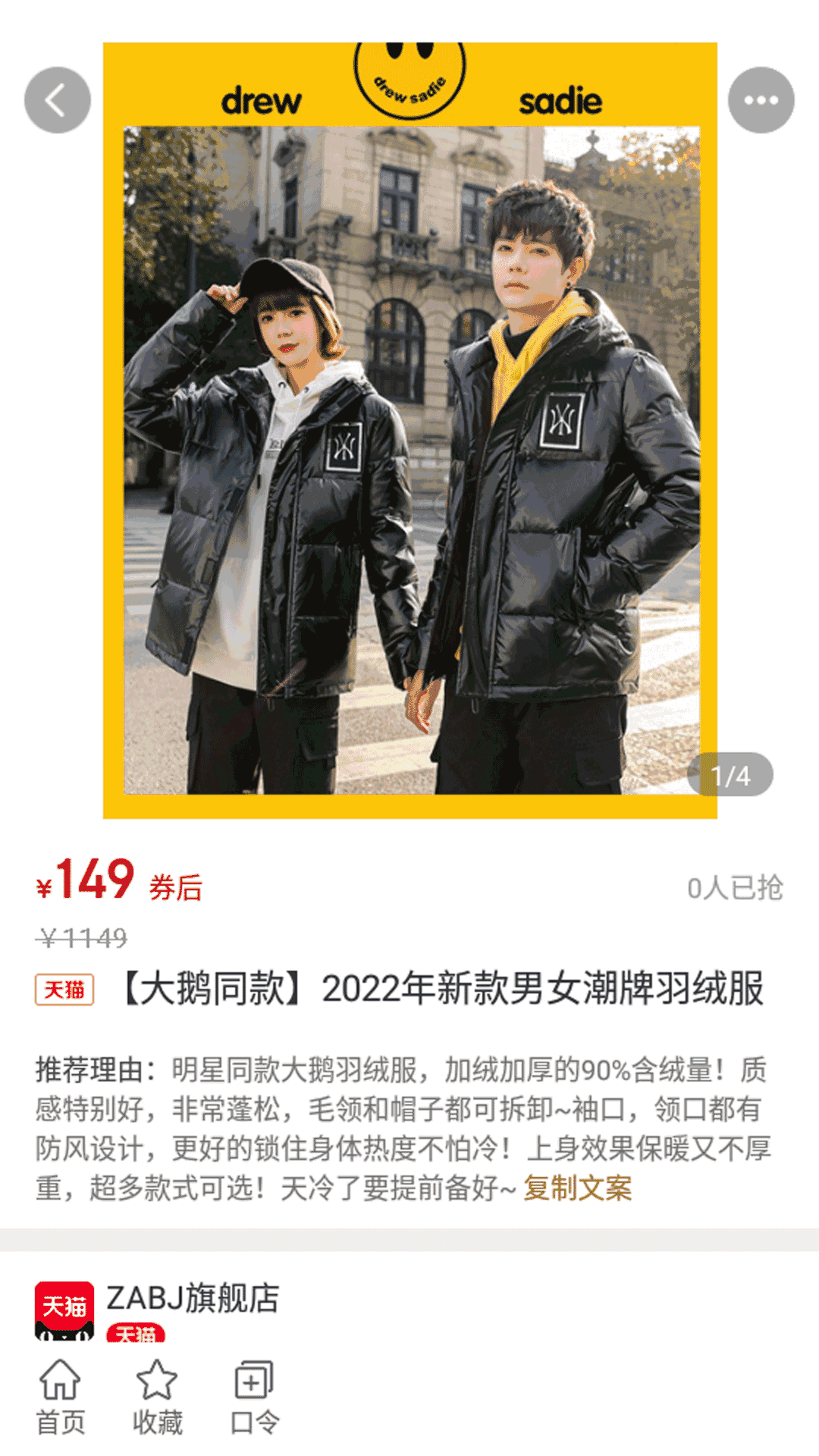The width and height of the screenshot is (819, 1456).
Task: Open the 口令 code option
Action: coord(254,1397)
